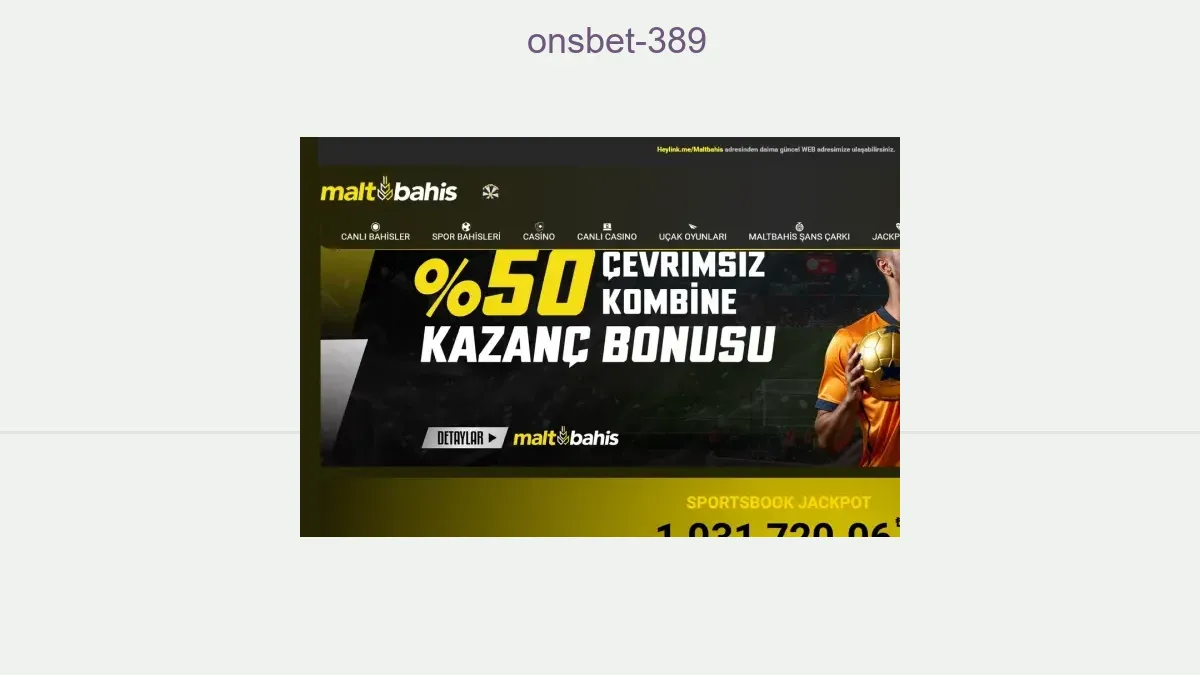Viewport: 1200px width, 675px height.
Task: Open the Maltbahis banner image
Action: click(600, 337)
